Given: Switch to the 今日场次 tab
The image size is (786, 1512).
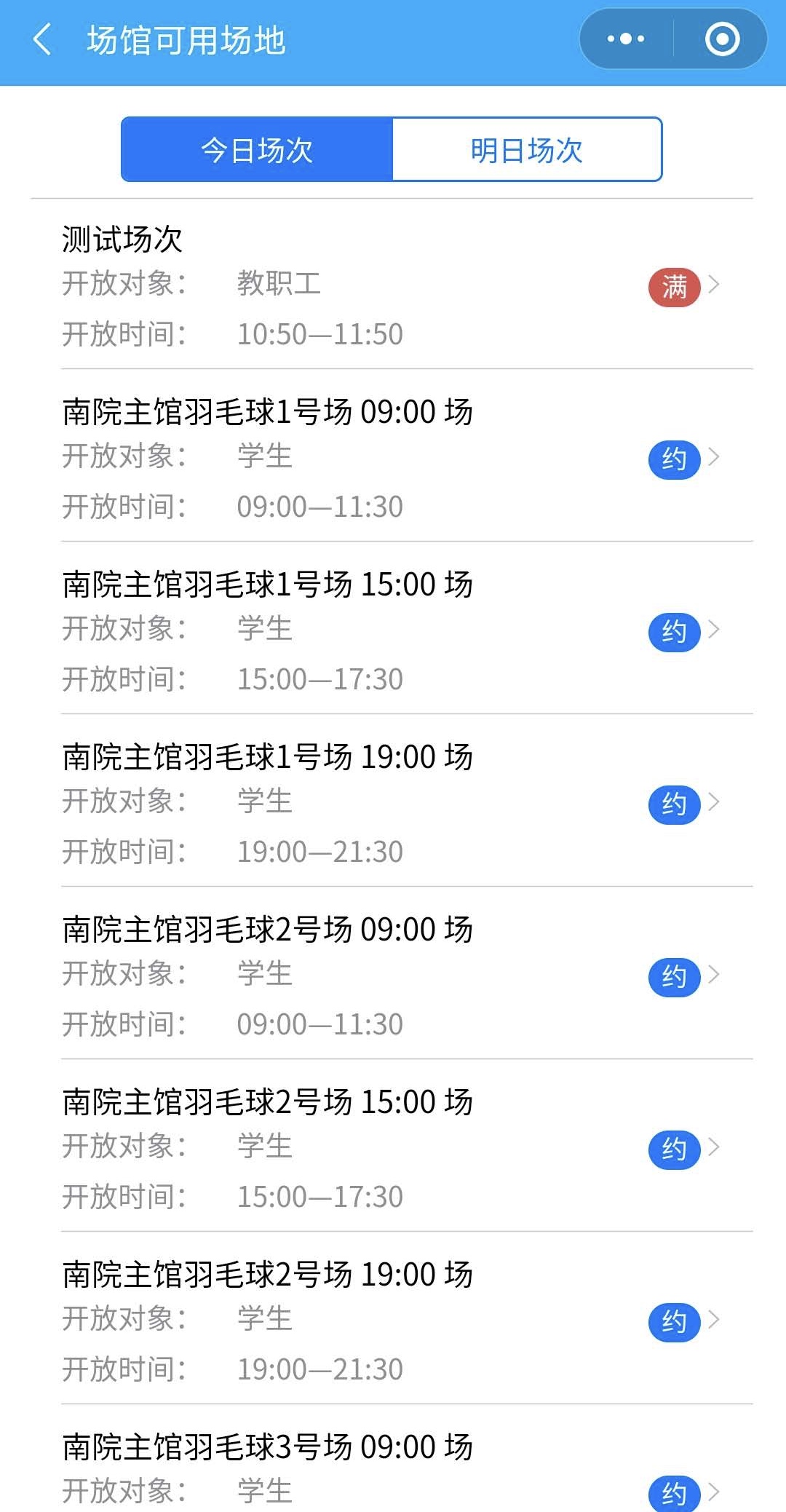Looking at the screenshot, I should 257,150.
